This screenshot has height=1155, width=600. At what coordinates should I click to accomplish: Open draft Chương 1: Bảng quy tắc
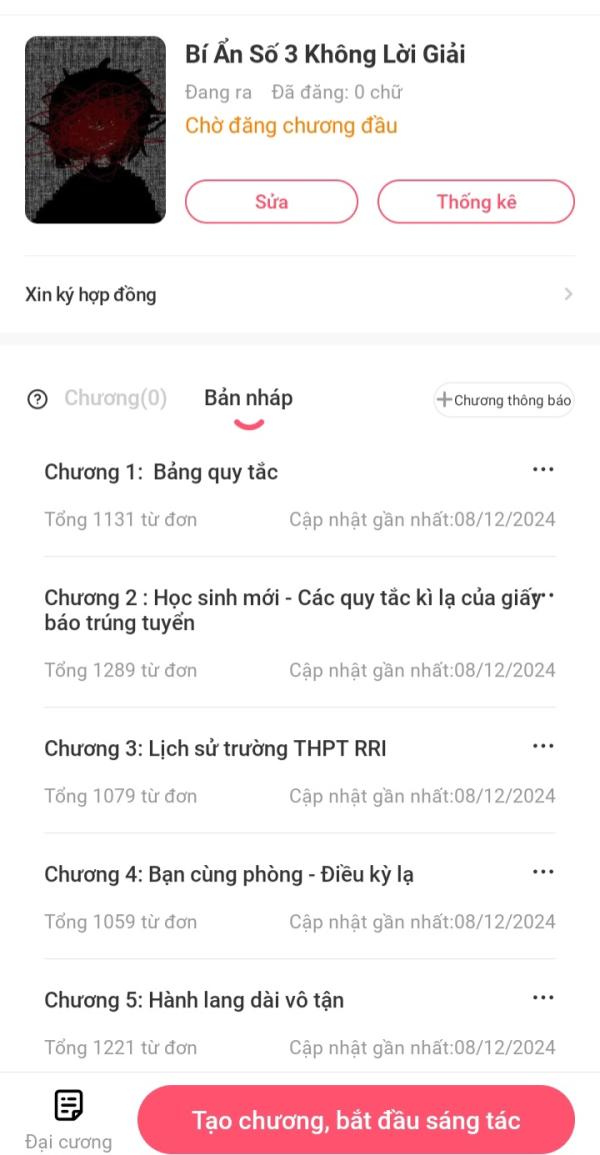161,472
